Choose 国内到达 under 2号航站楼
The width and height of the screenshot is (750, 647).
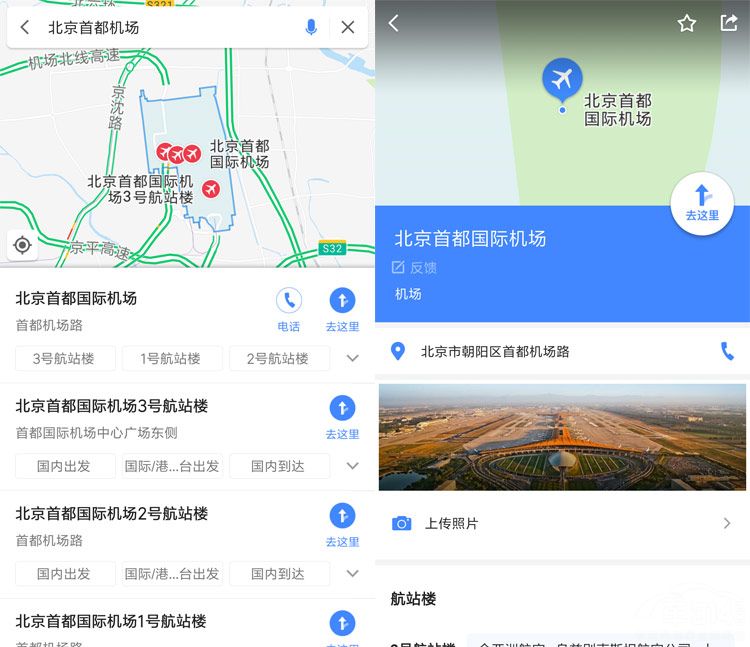[x=279, y=574]
